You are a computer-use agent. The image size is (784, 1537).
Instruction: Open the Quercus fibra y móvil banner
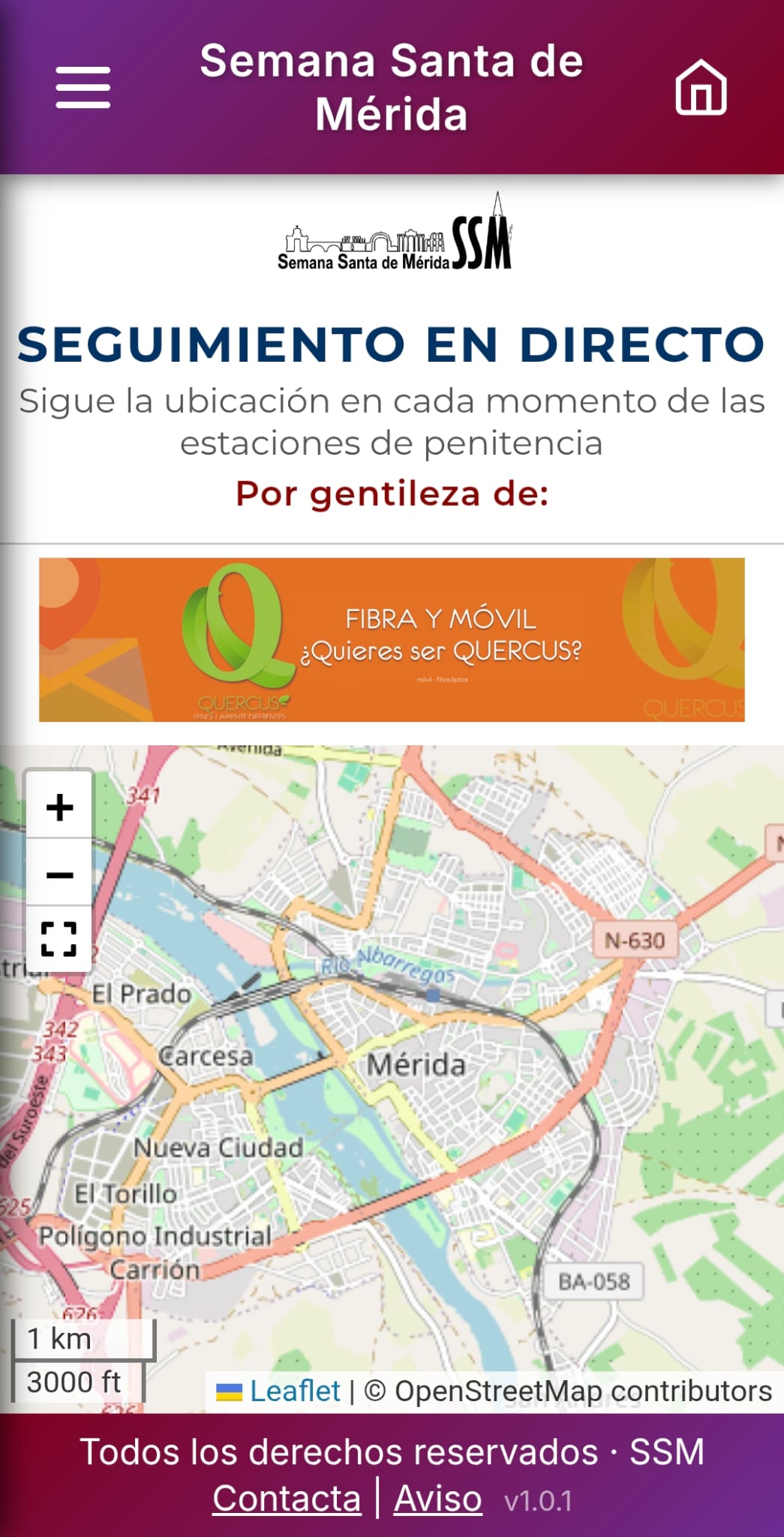(x=392, y=639)
